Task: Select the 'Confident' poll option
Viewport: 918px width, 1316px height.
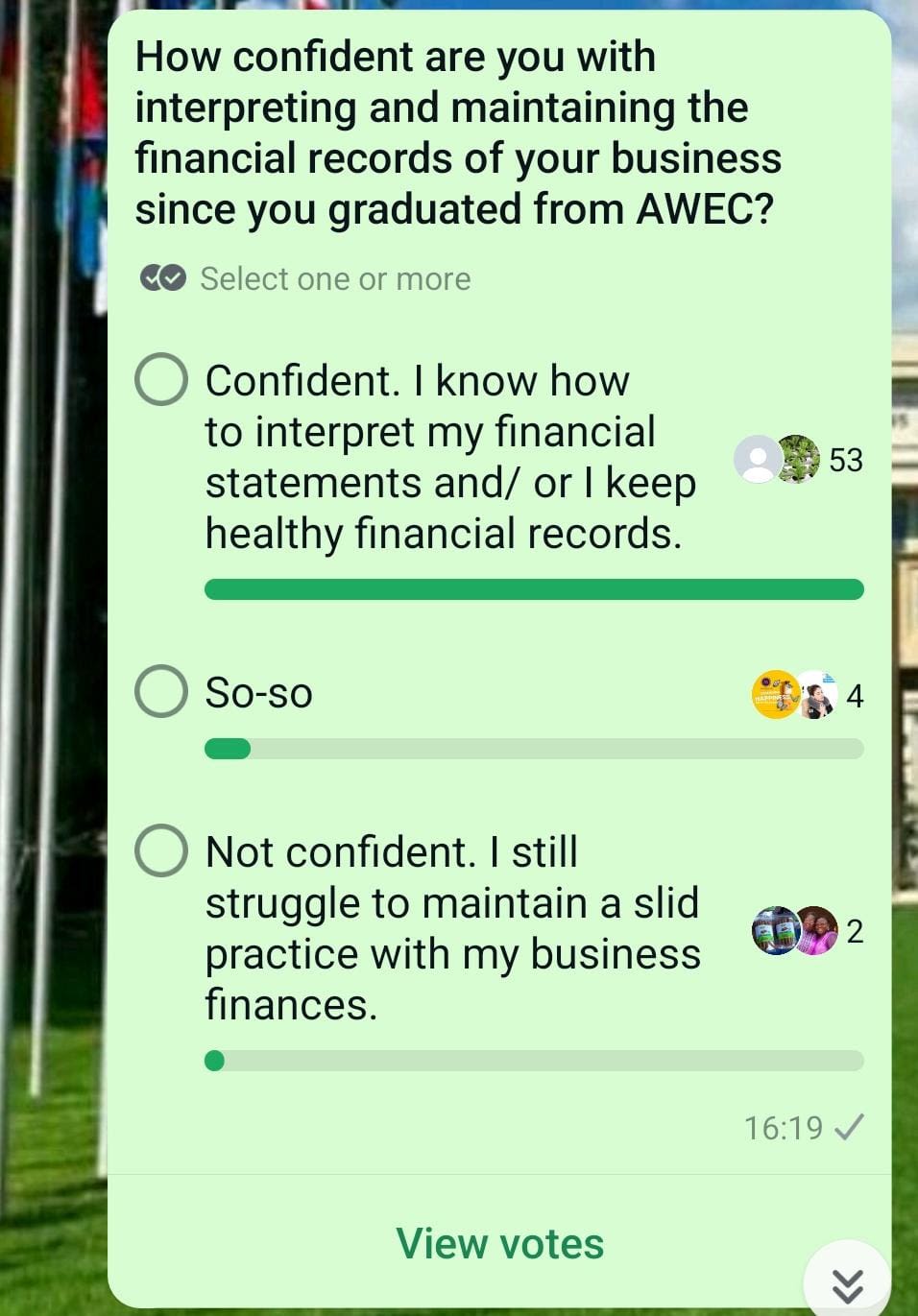Action: click(x=161, y=380)
